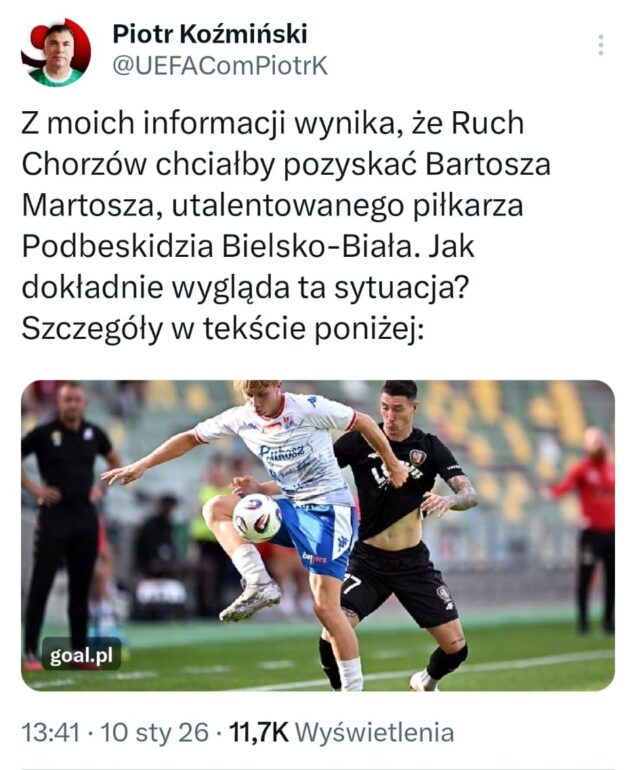Open the tweet's three-dot overflow menu
636x770 pixels.
(x=600, y=45)
